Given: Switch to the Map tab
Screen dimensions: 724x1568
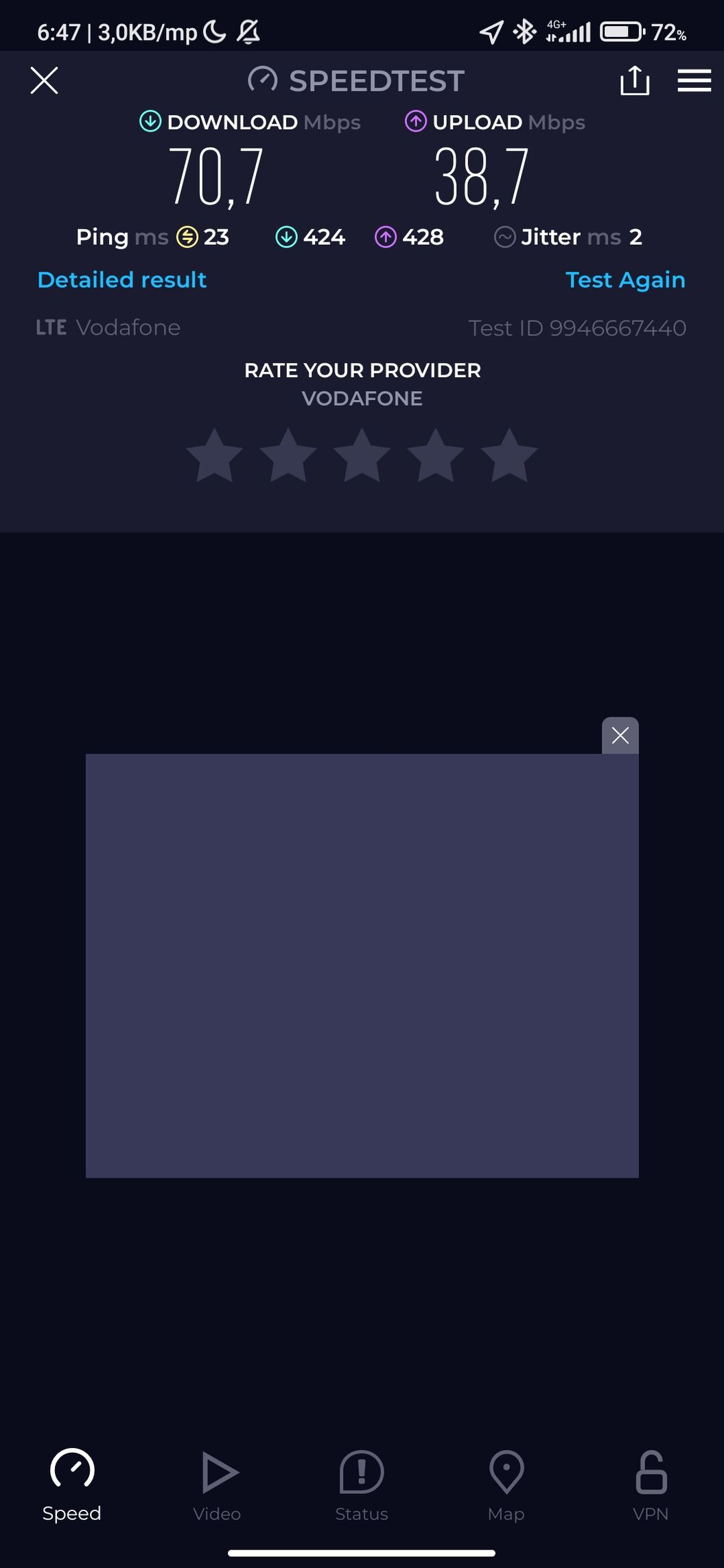Looking at the screenshot, I should pos(506,1484).
